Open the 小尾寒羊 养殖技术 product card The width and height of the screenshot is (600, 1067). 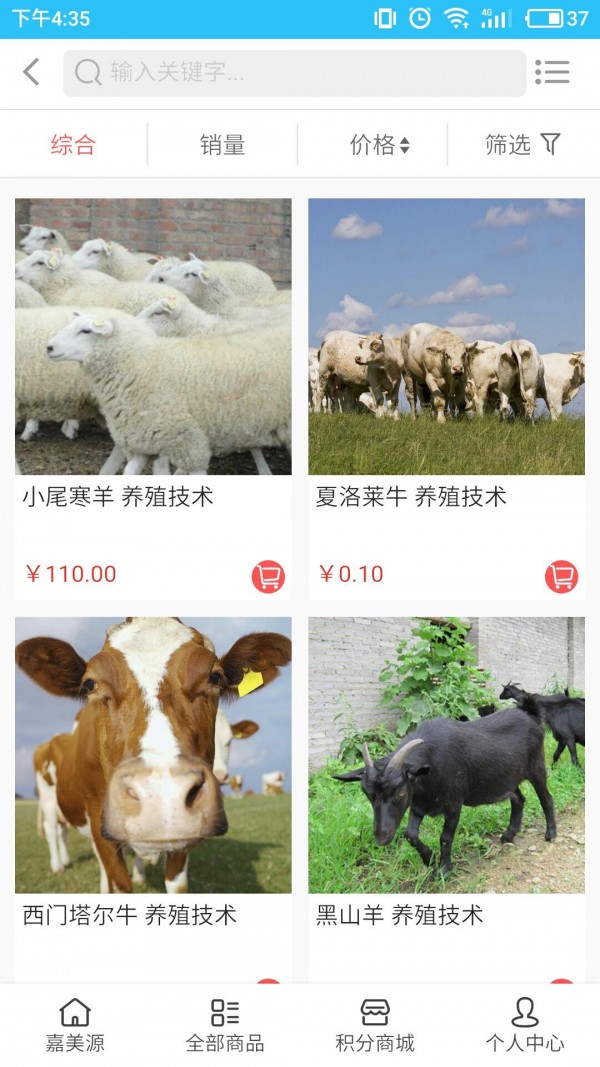tap(153, 337)
